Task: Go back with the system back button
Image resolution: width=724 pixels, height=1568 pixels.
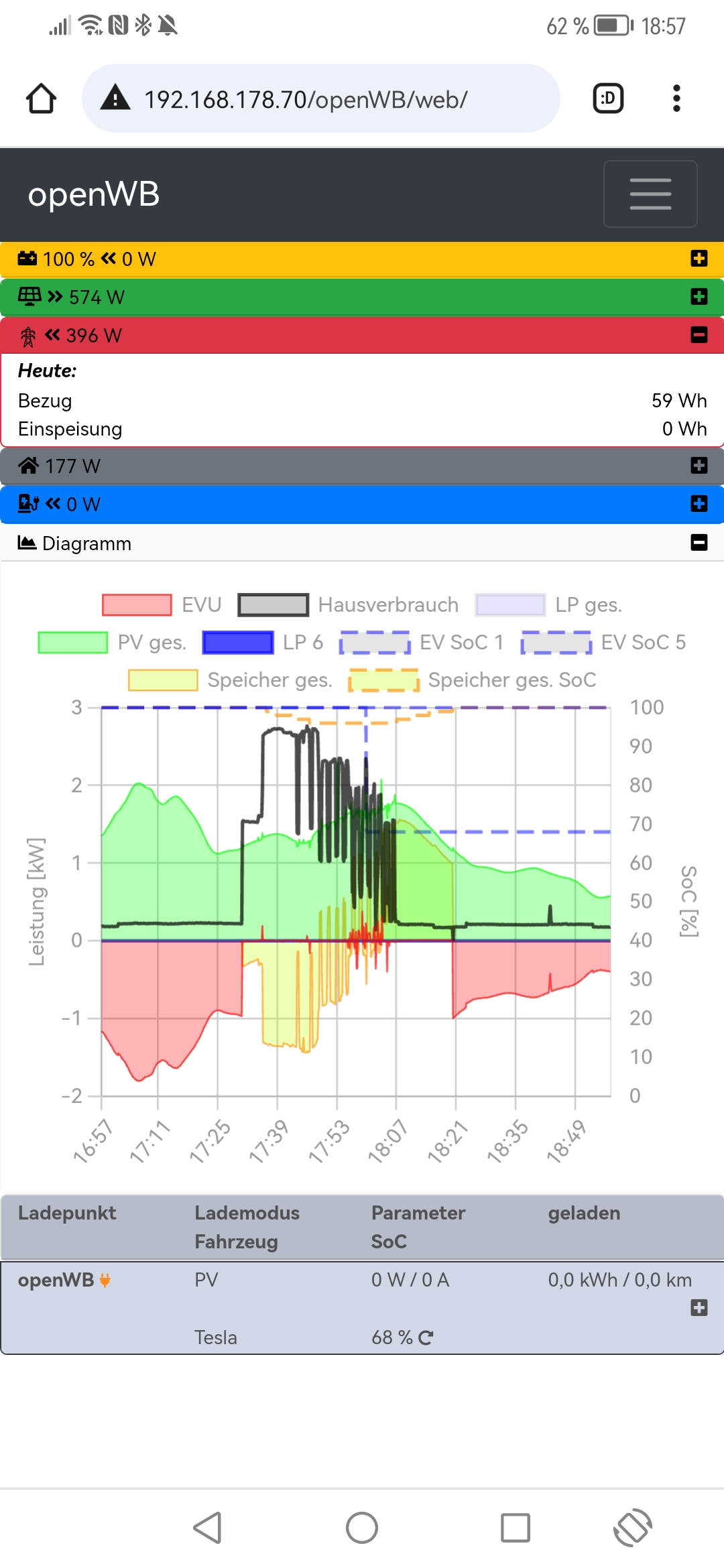Action: (207, 1528)
